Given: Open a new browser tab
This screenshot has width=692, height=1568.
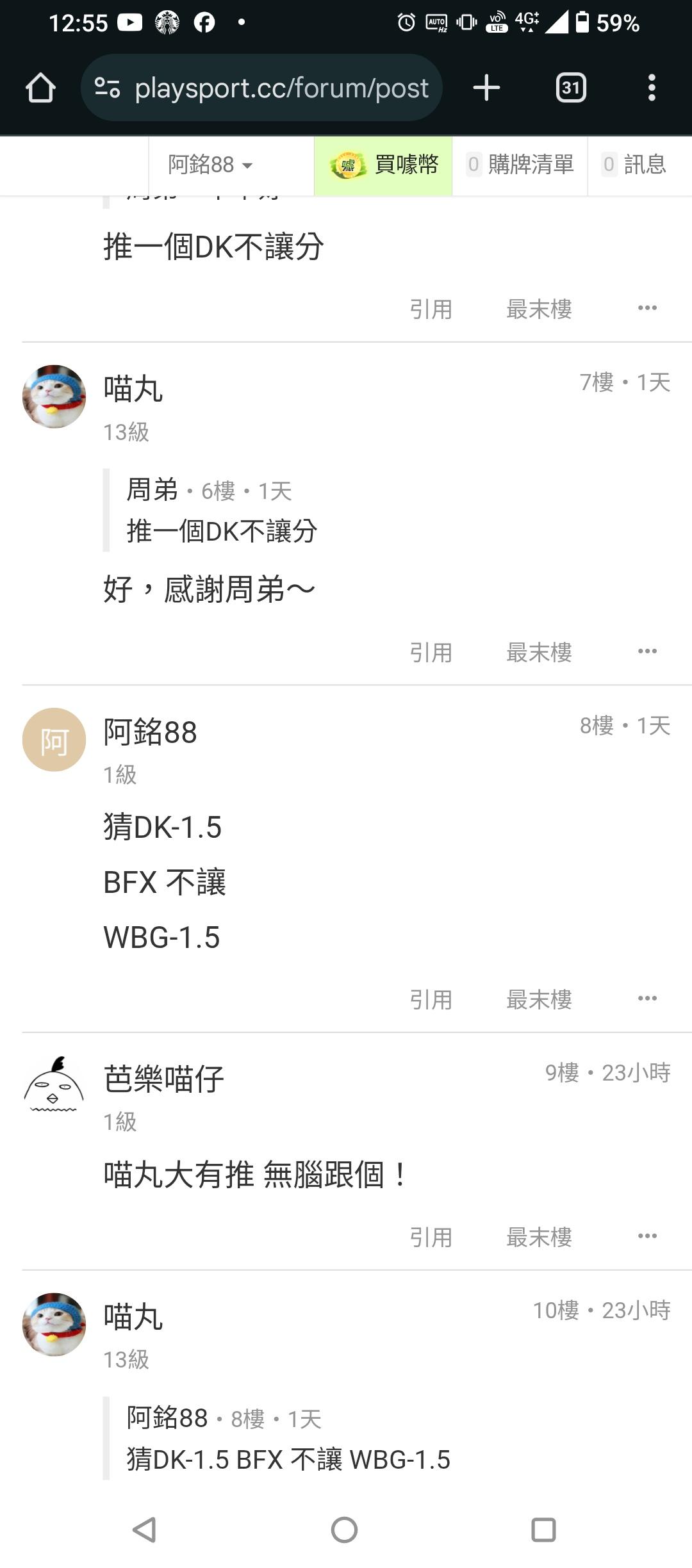Looking at the screenshot, I should [x=486, y=88].
